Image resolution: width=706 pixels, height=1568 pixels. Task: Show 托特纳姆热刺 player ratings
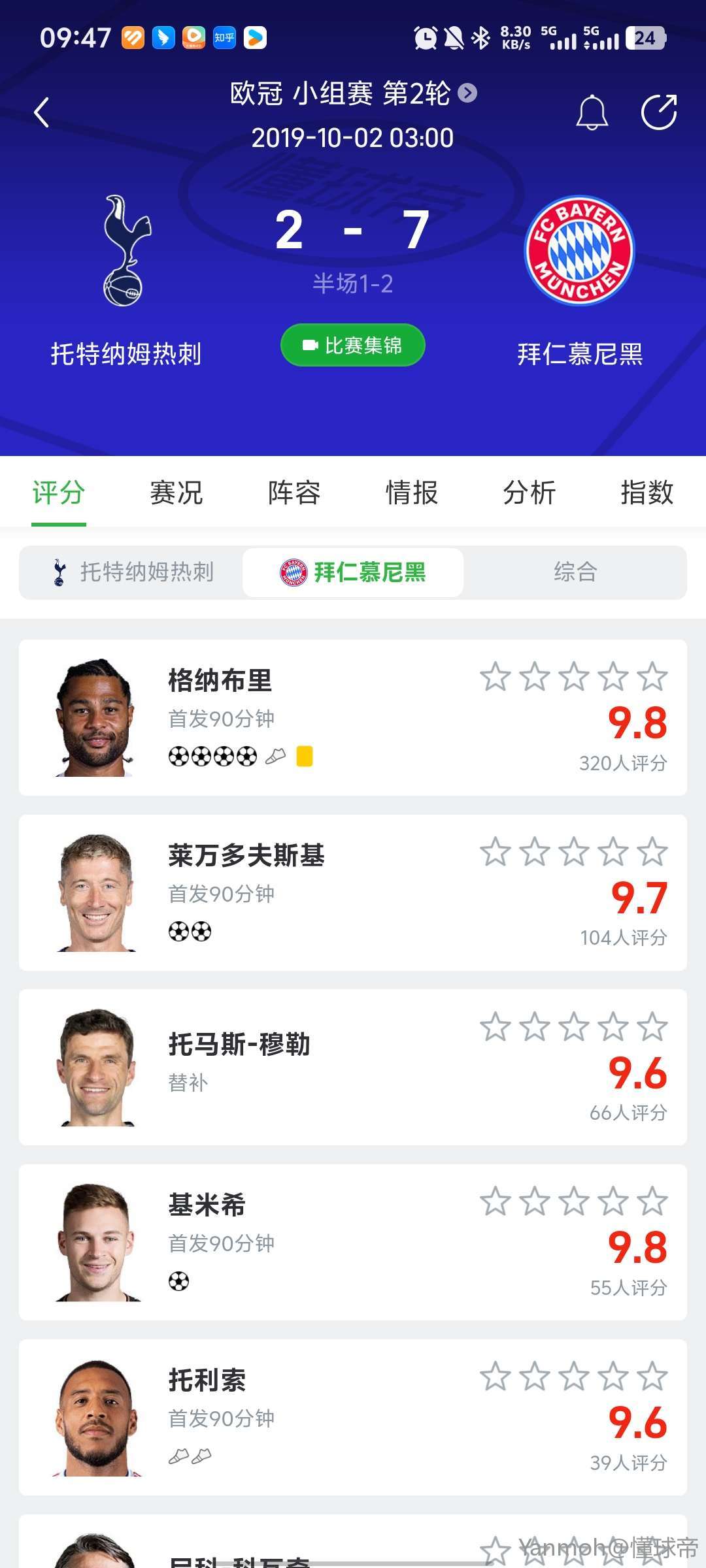point(132,572)
